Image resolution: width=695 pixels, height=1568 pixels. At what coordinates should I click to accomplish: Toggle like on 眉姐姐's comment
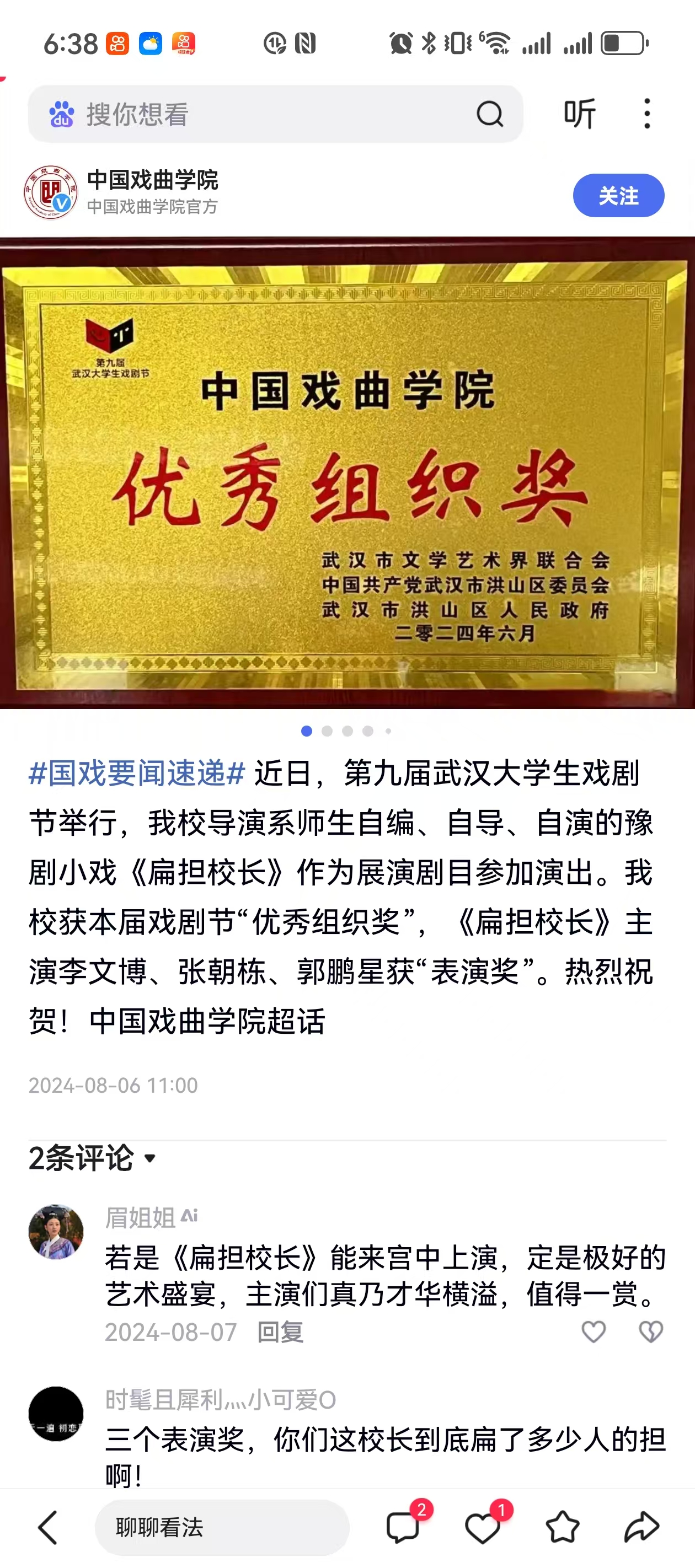coord(594,1330)
